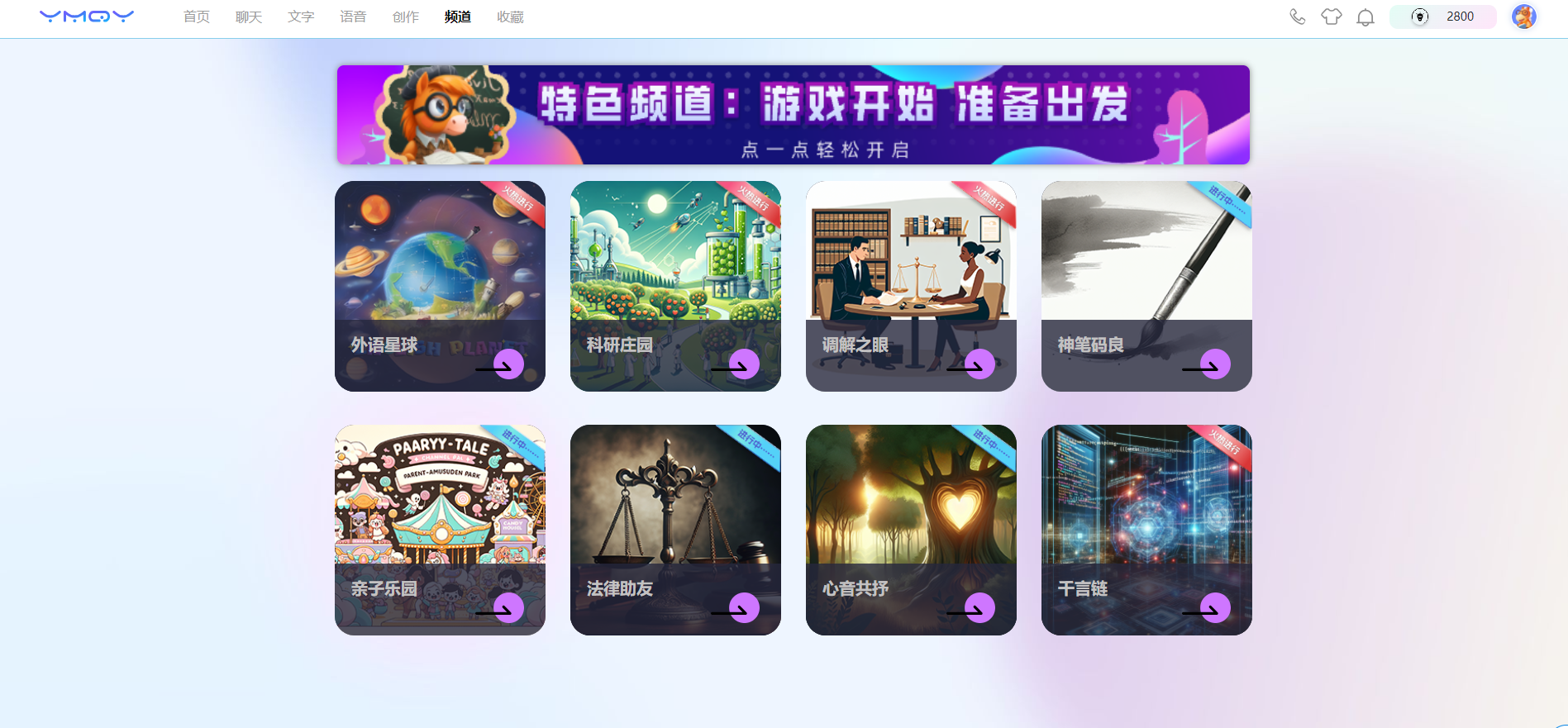Tap the 特色频道 banner

click(793, 115)
